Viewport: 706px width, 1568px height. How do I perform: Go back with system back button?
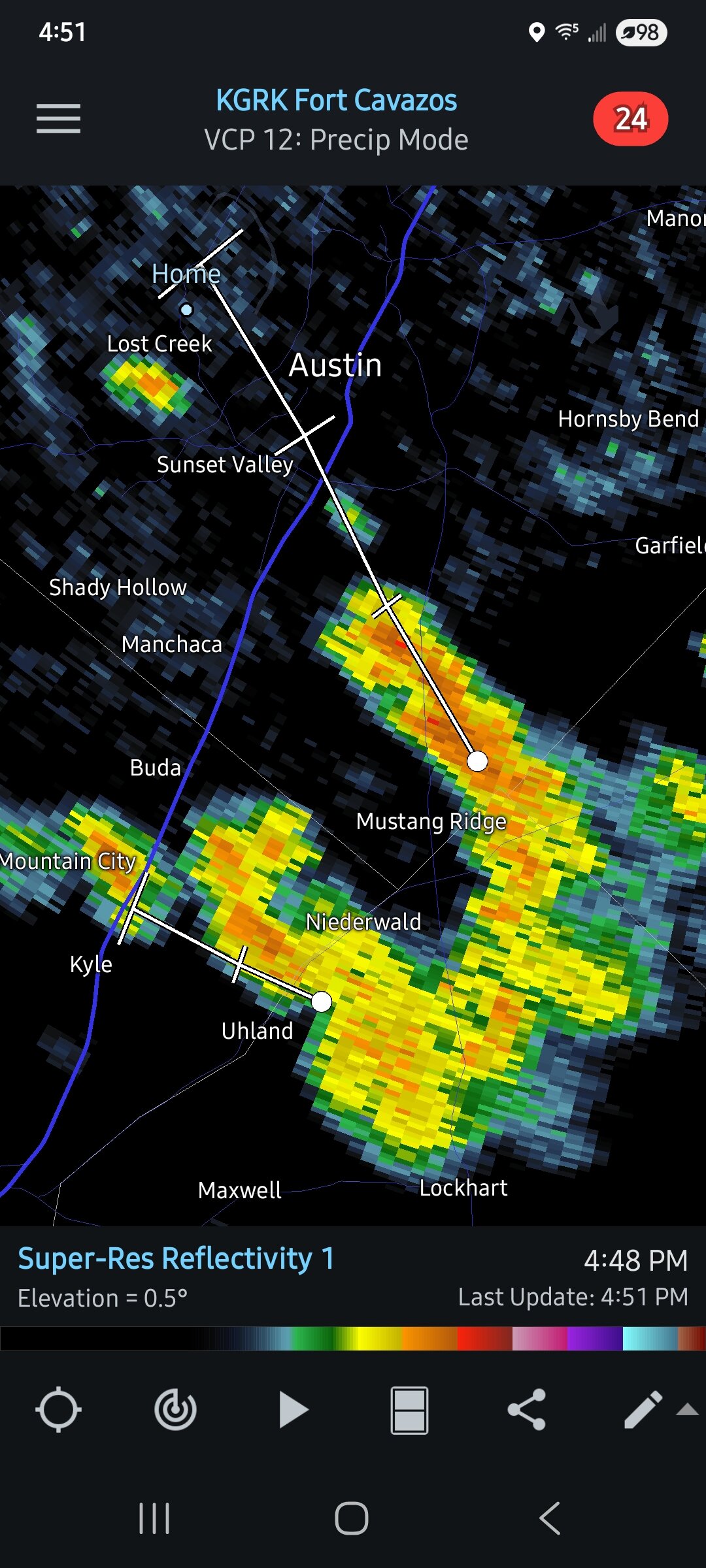tap(550, 1518)
